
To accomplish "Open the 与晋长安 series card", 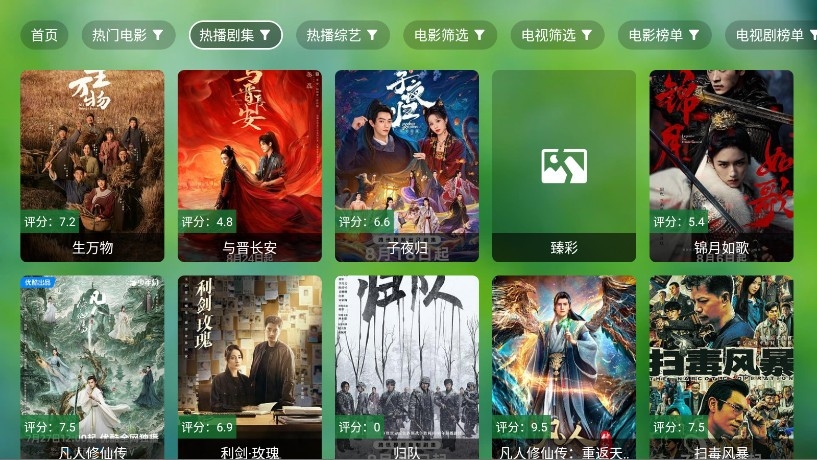I will [250, 165].
